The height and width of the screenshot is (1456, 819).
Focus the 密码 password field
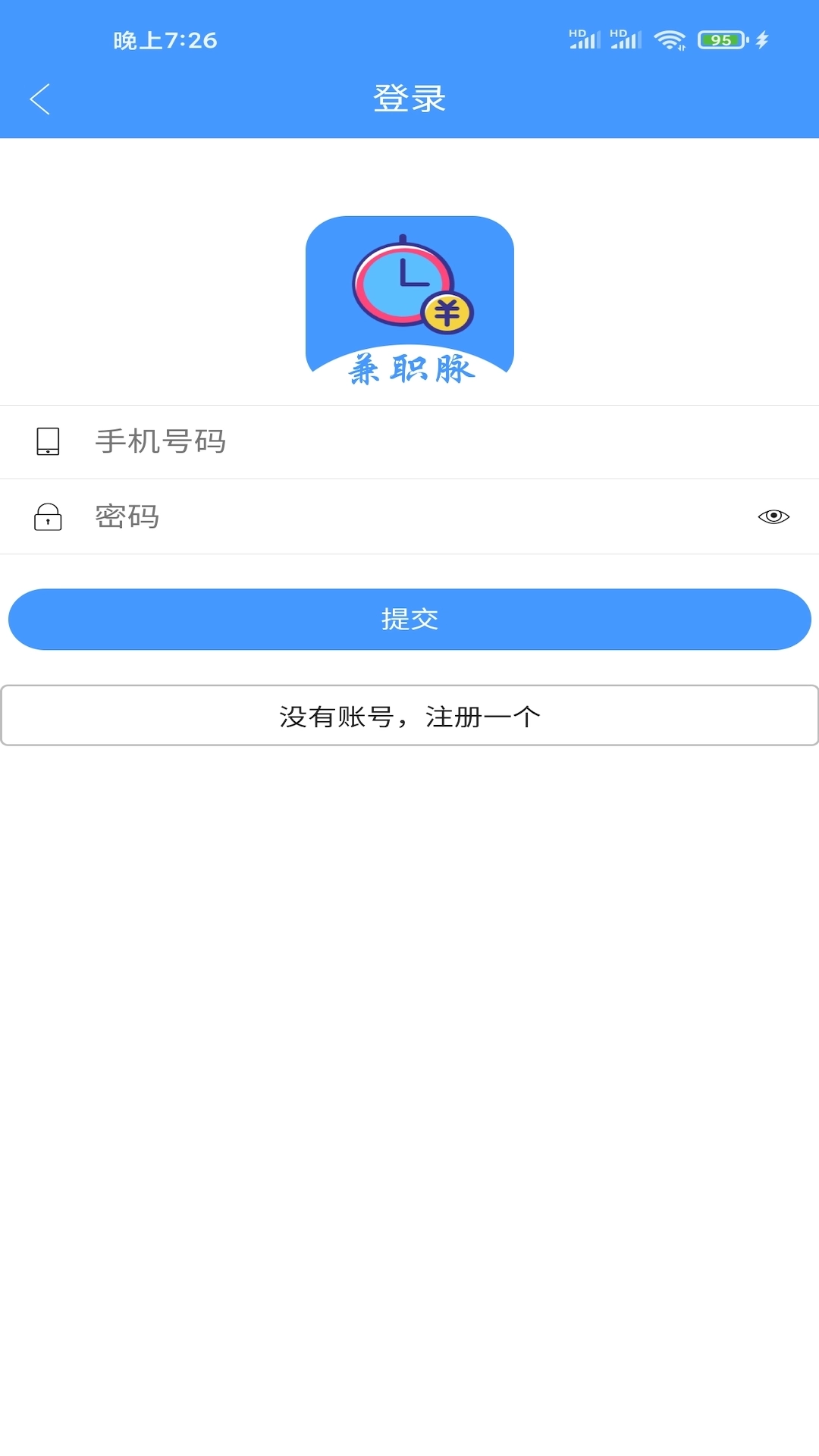pyautogui.click(x=303, y=516)
